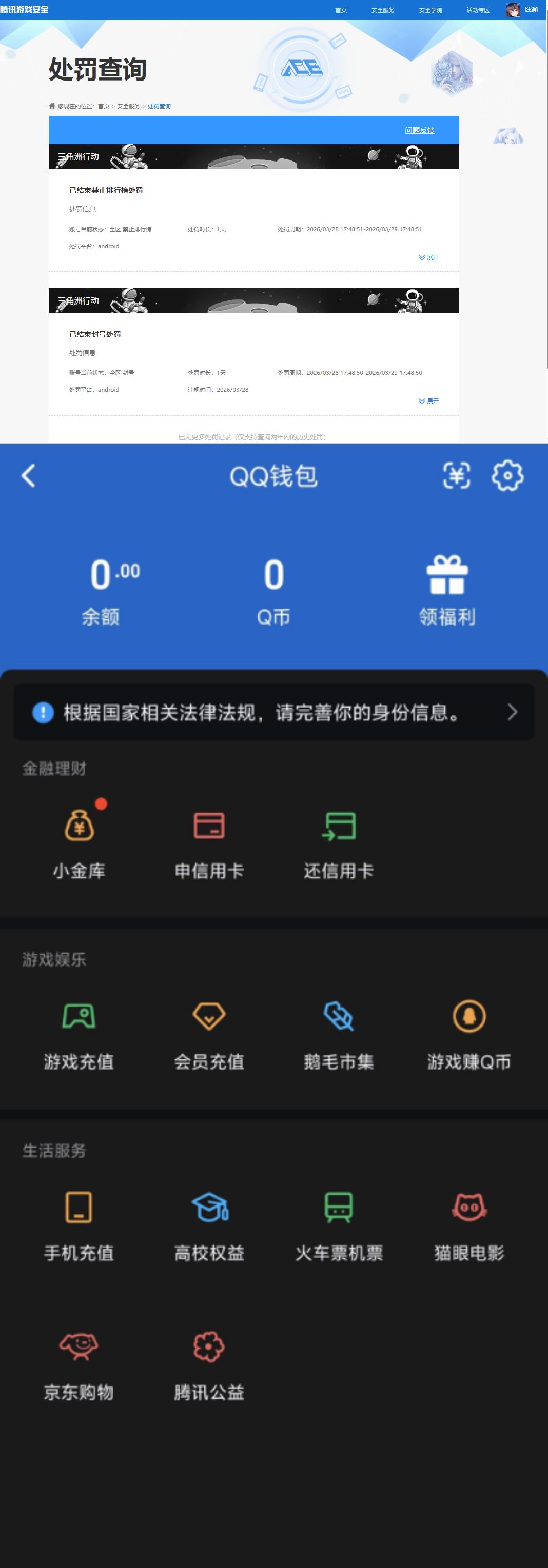Open identity information completion notice
Viewport: 548px width, 1568px height.
point(274,713)
